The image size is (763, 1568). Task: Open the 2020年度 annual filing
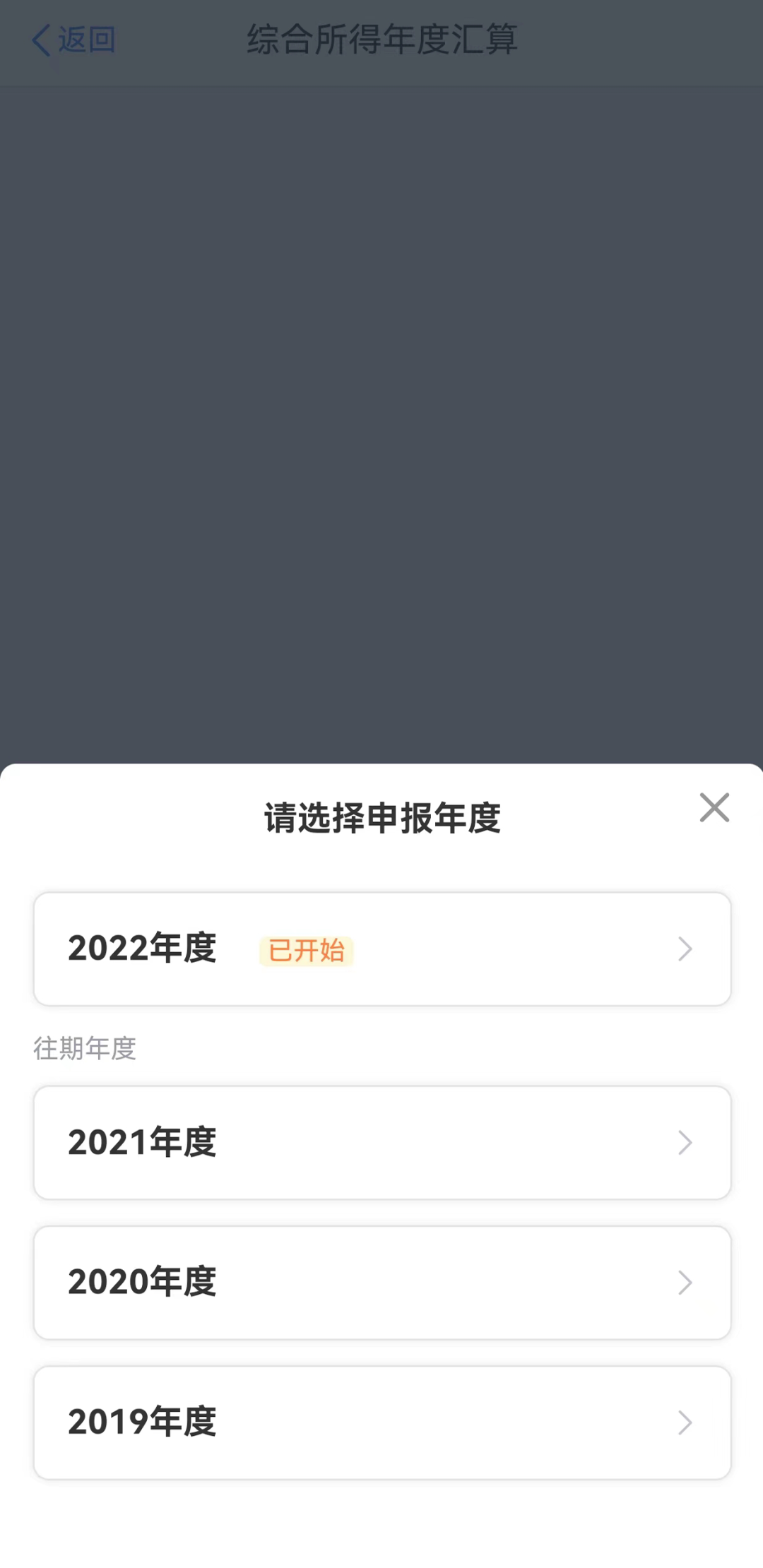(381, 1282)
